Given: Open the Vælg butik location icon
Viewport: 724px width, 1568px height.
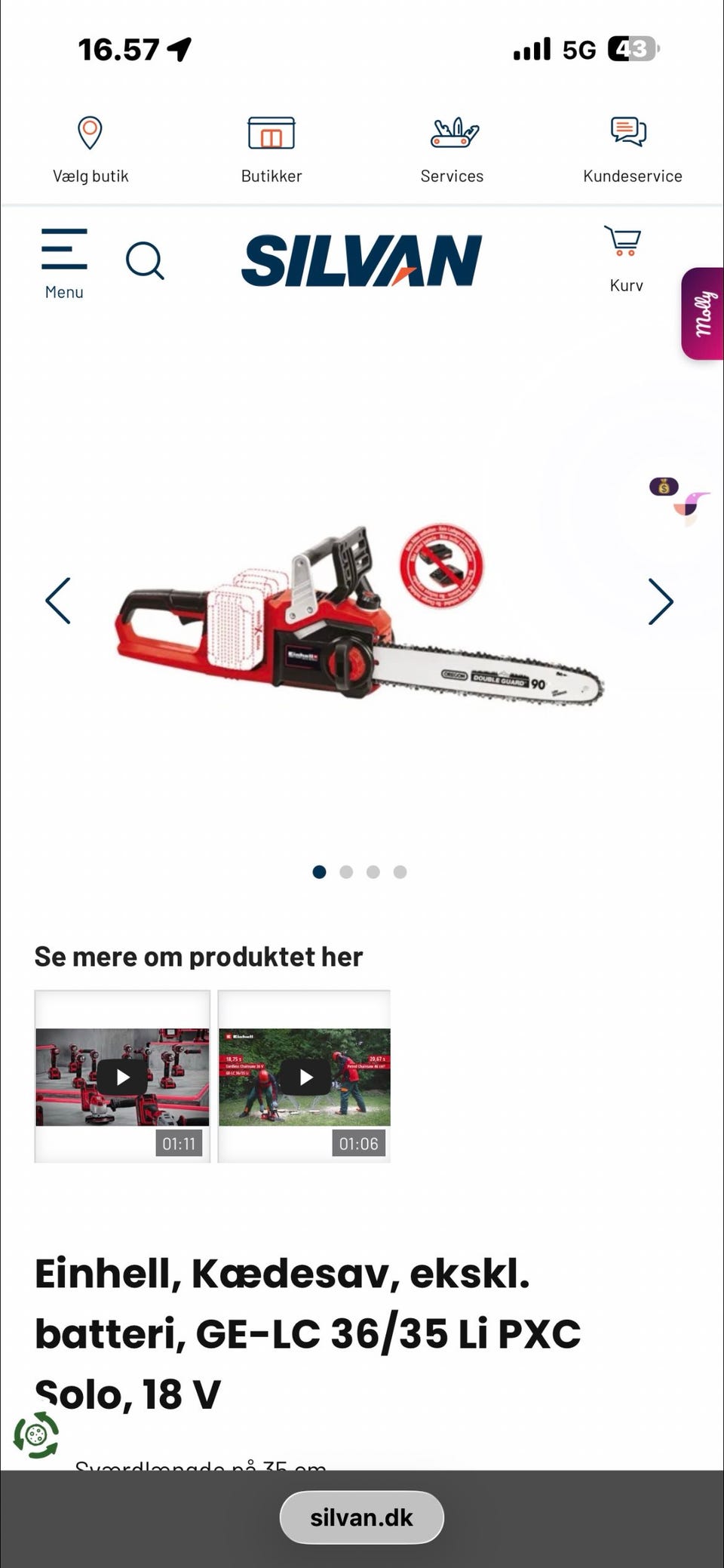Looking at the screenshot, I should [x=90, y=134].
